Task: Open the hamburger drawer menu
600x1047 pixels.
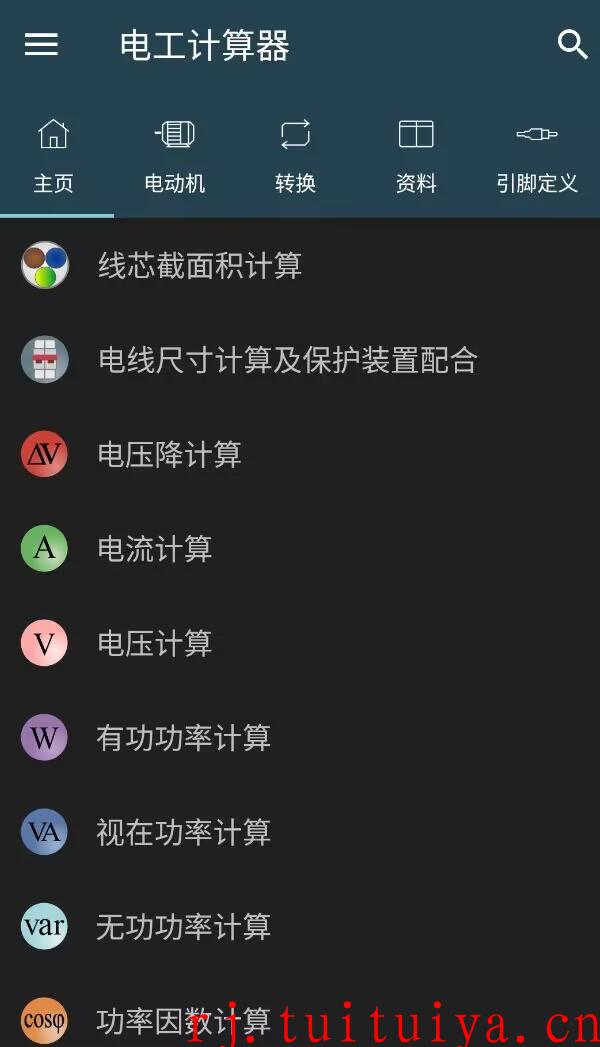Action: (41, 45)
